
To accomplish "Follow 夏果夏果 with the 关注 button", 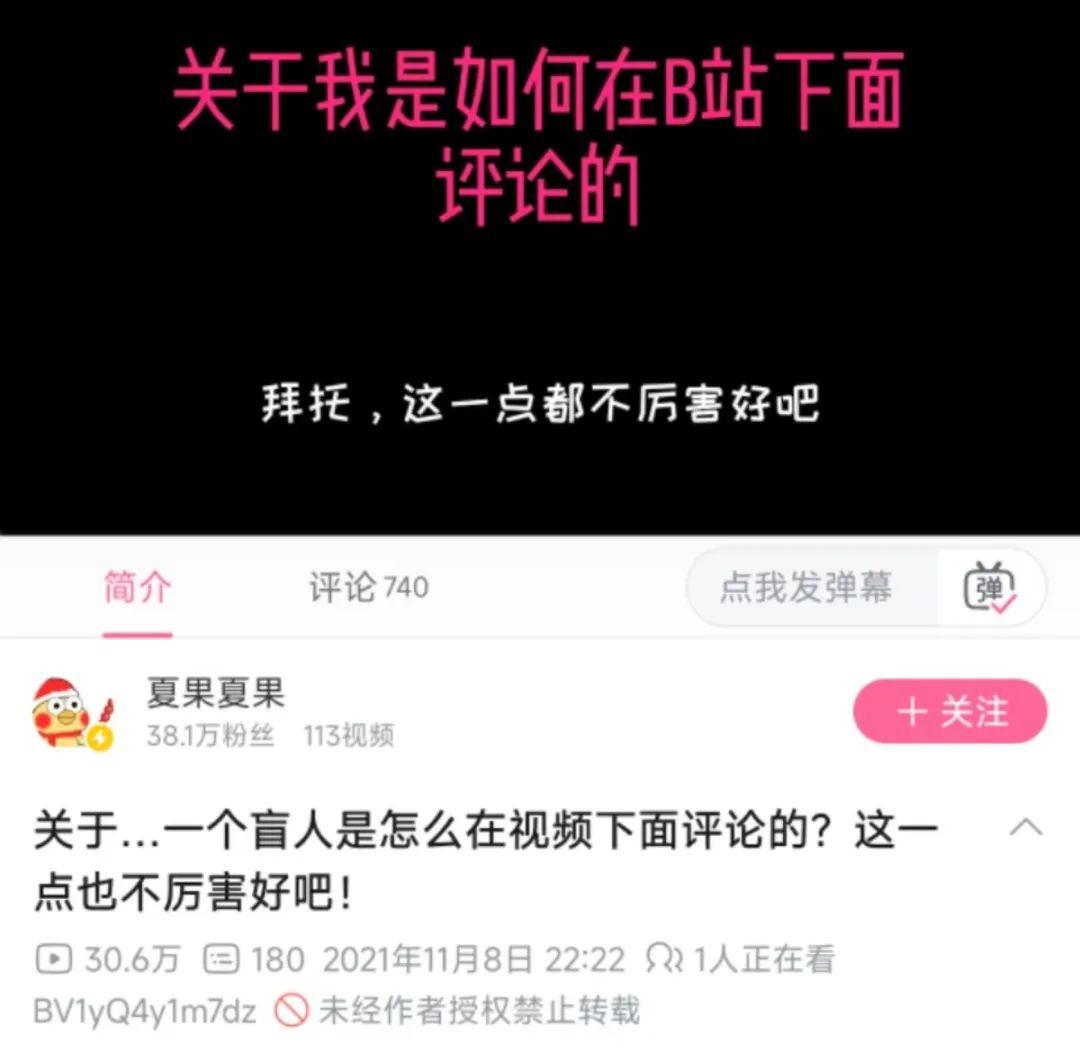I will pos(949,712).
